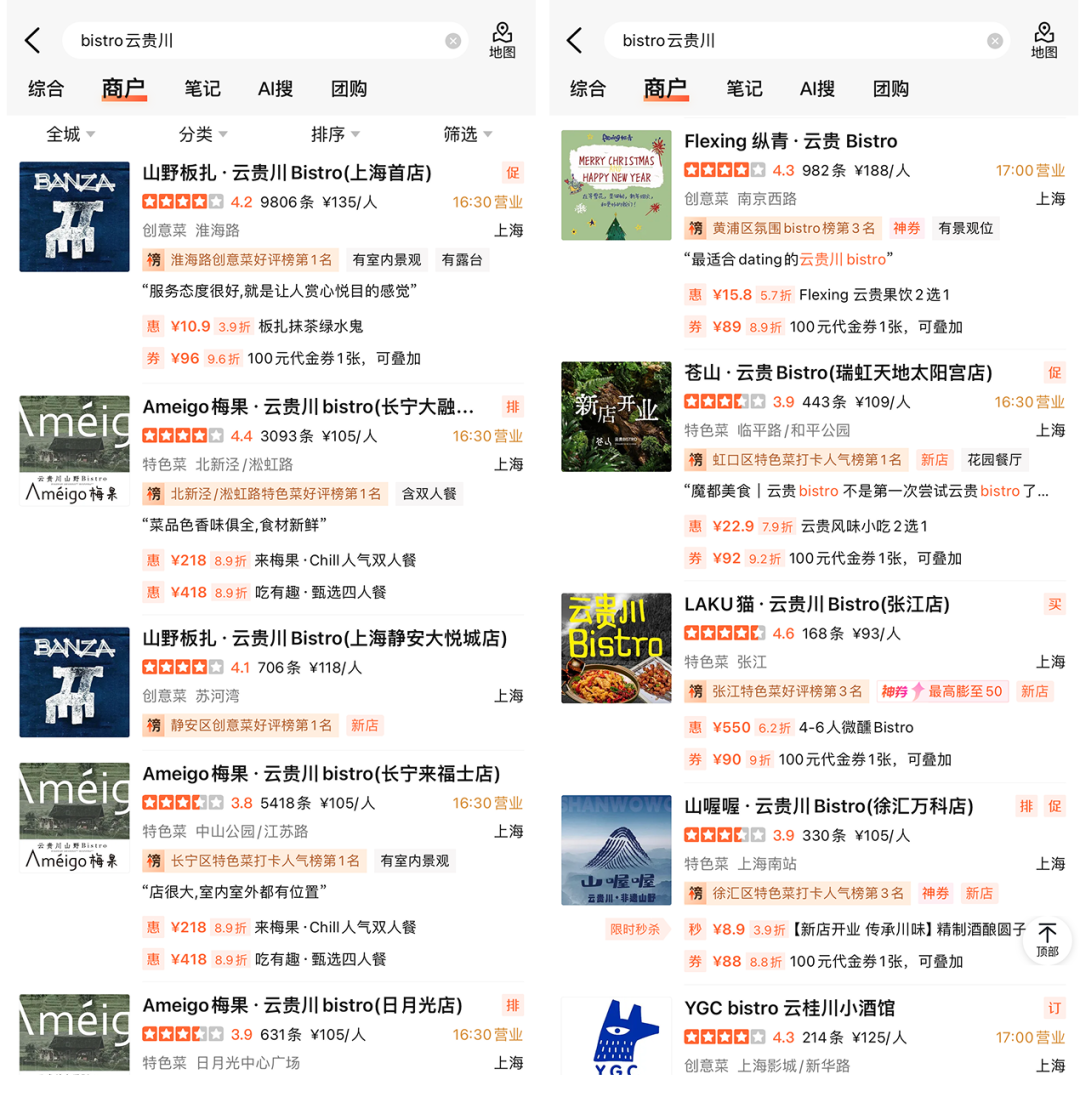Open the 排序 sorting dropdown
This screenshot has height=1114, width=1080.
point(335,134)
